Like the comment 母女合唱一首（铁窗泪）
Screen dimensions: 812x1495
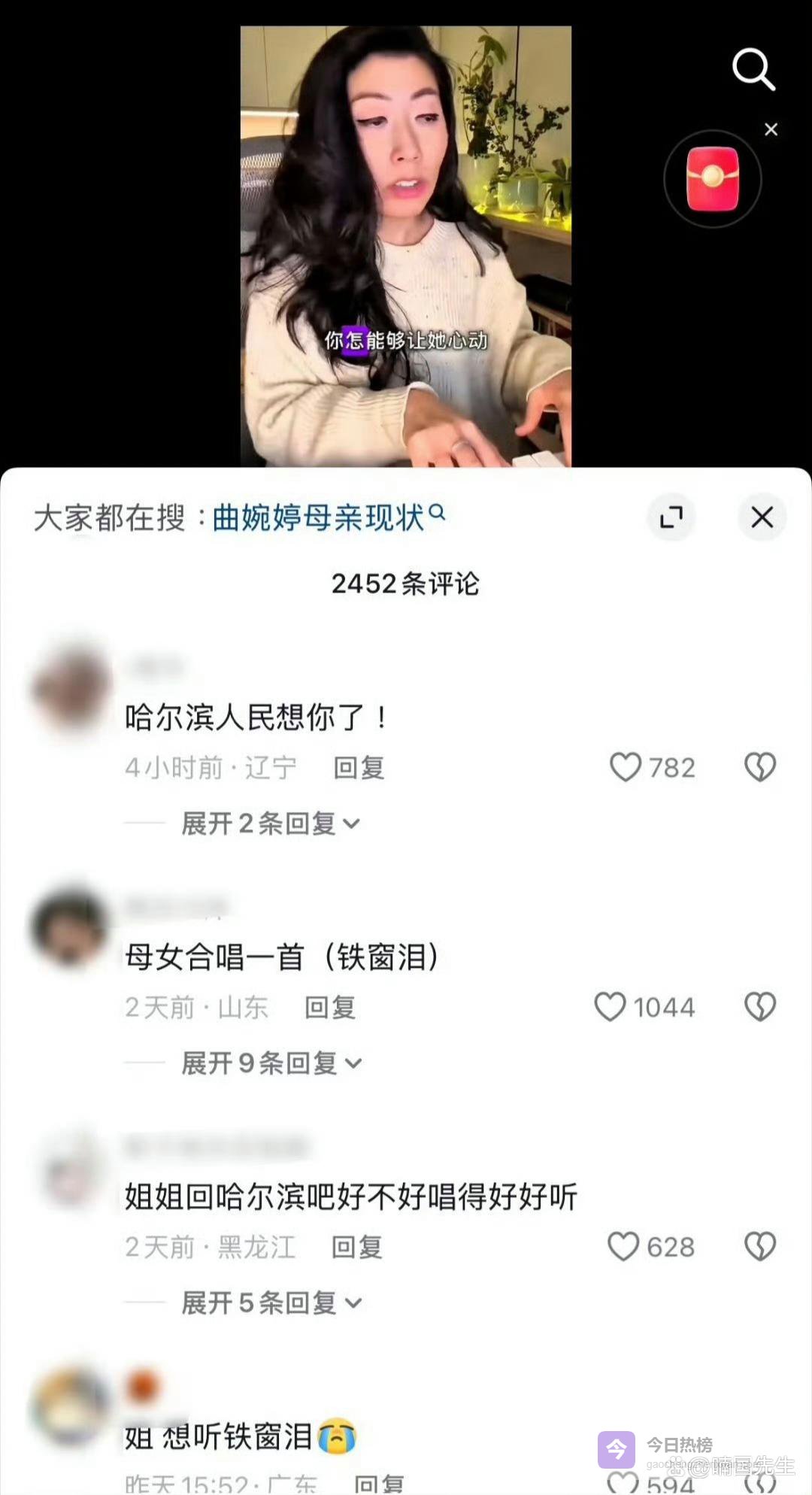pyautogui.click(x=611, y=1007)
